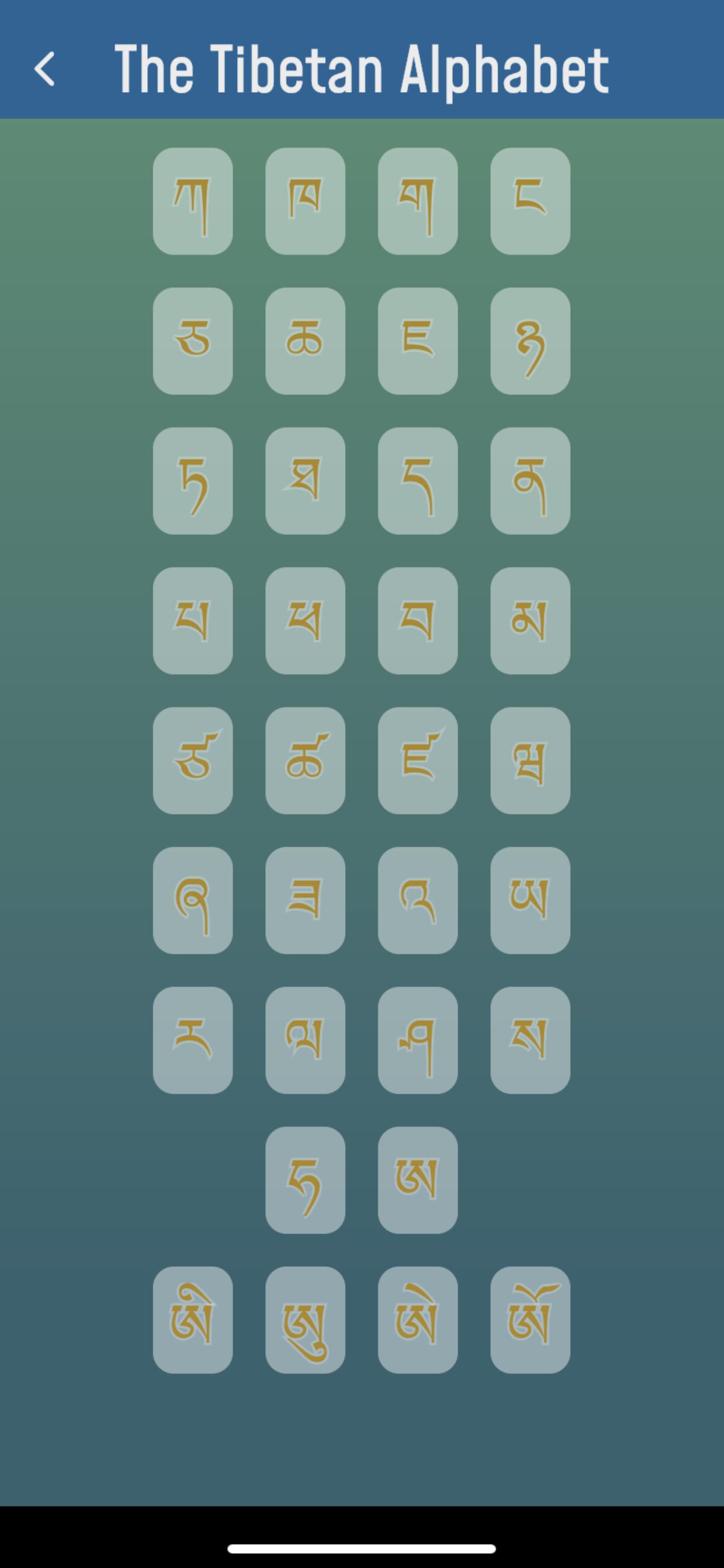
Task: Open the ཨི (i) vowel tile
Action: tap(192, 1320)
